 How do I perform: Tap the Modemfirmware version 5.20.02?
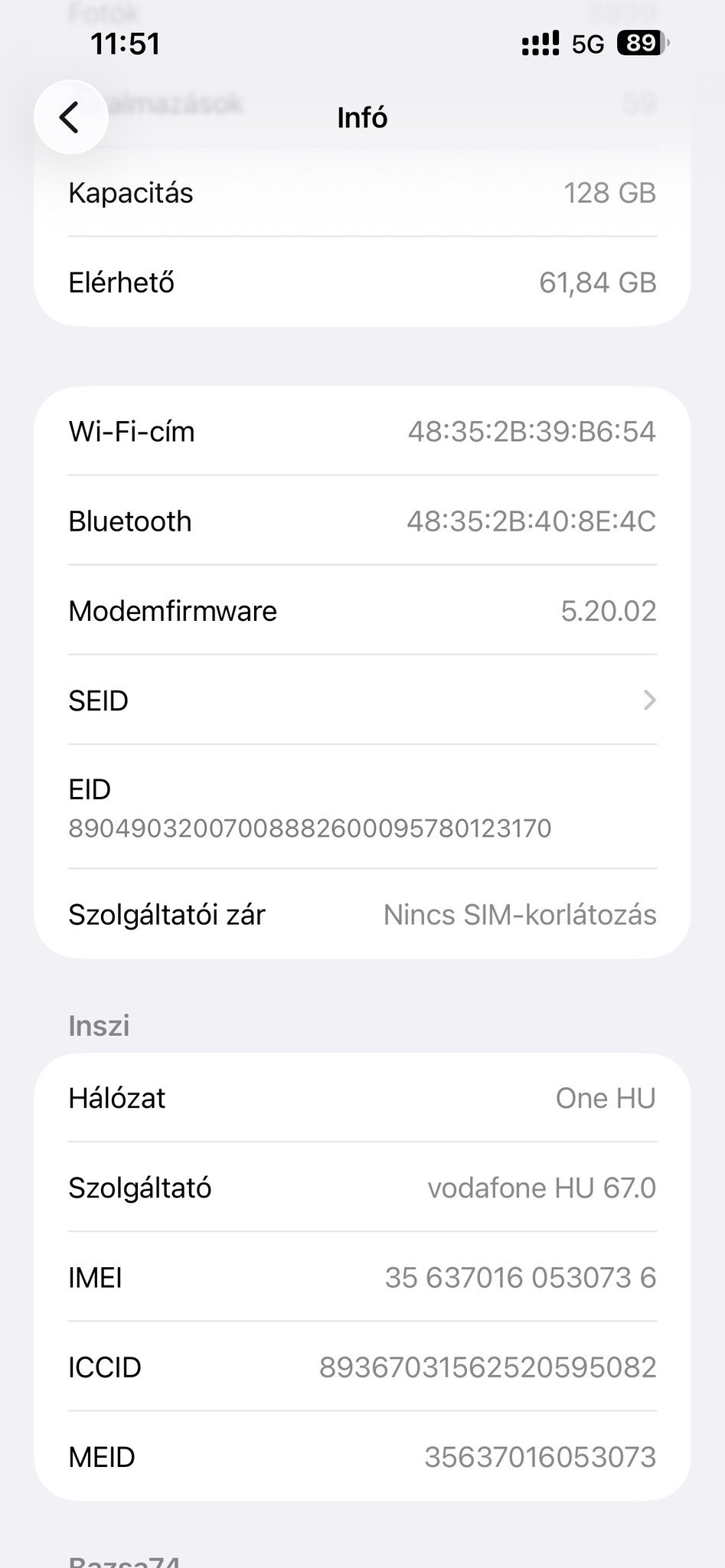pos(609,610)
